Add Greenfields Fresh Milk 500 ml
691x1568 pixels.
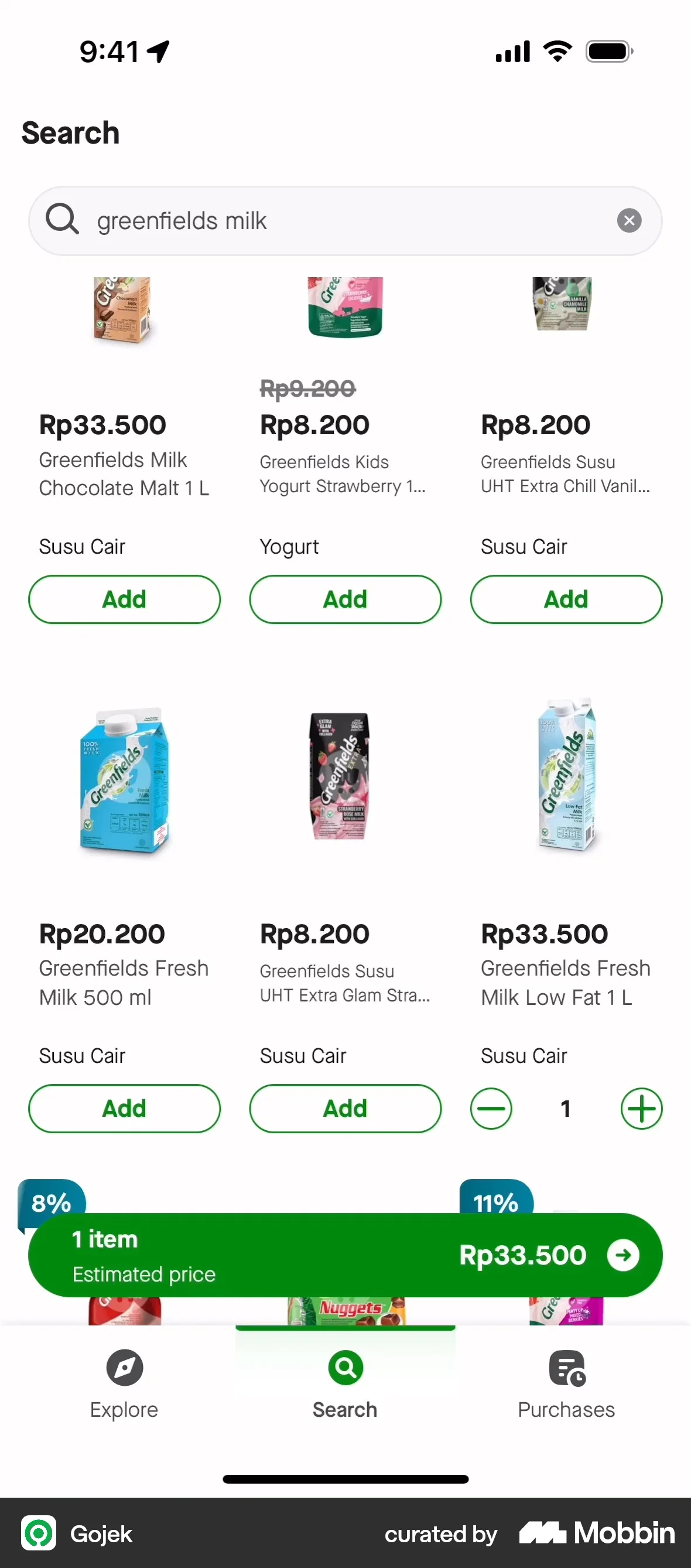124,1109
